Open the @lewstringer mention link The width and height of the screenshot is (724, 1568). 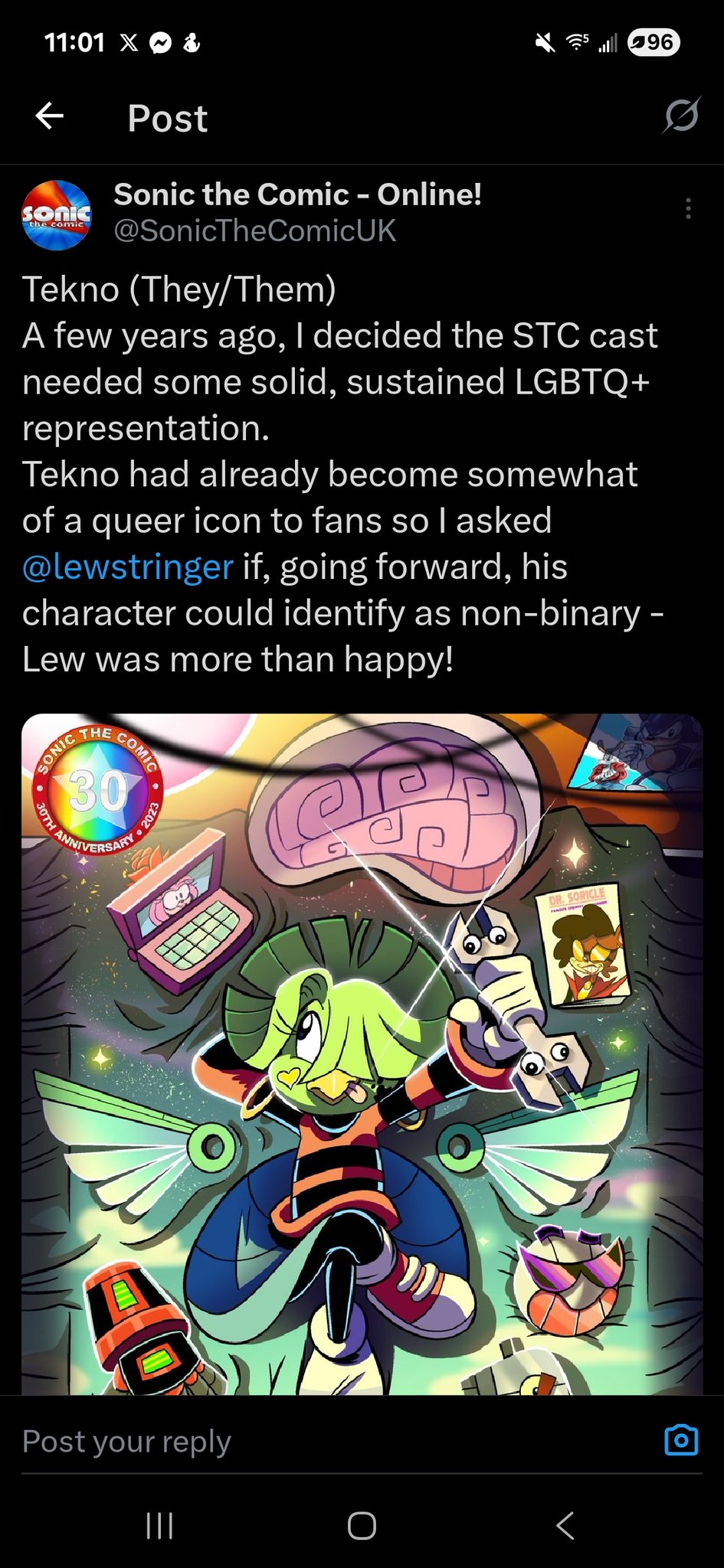pyautogui.click(x=127, y=567)
